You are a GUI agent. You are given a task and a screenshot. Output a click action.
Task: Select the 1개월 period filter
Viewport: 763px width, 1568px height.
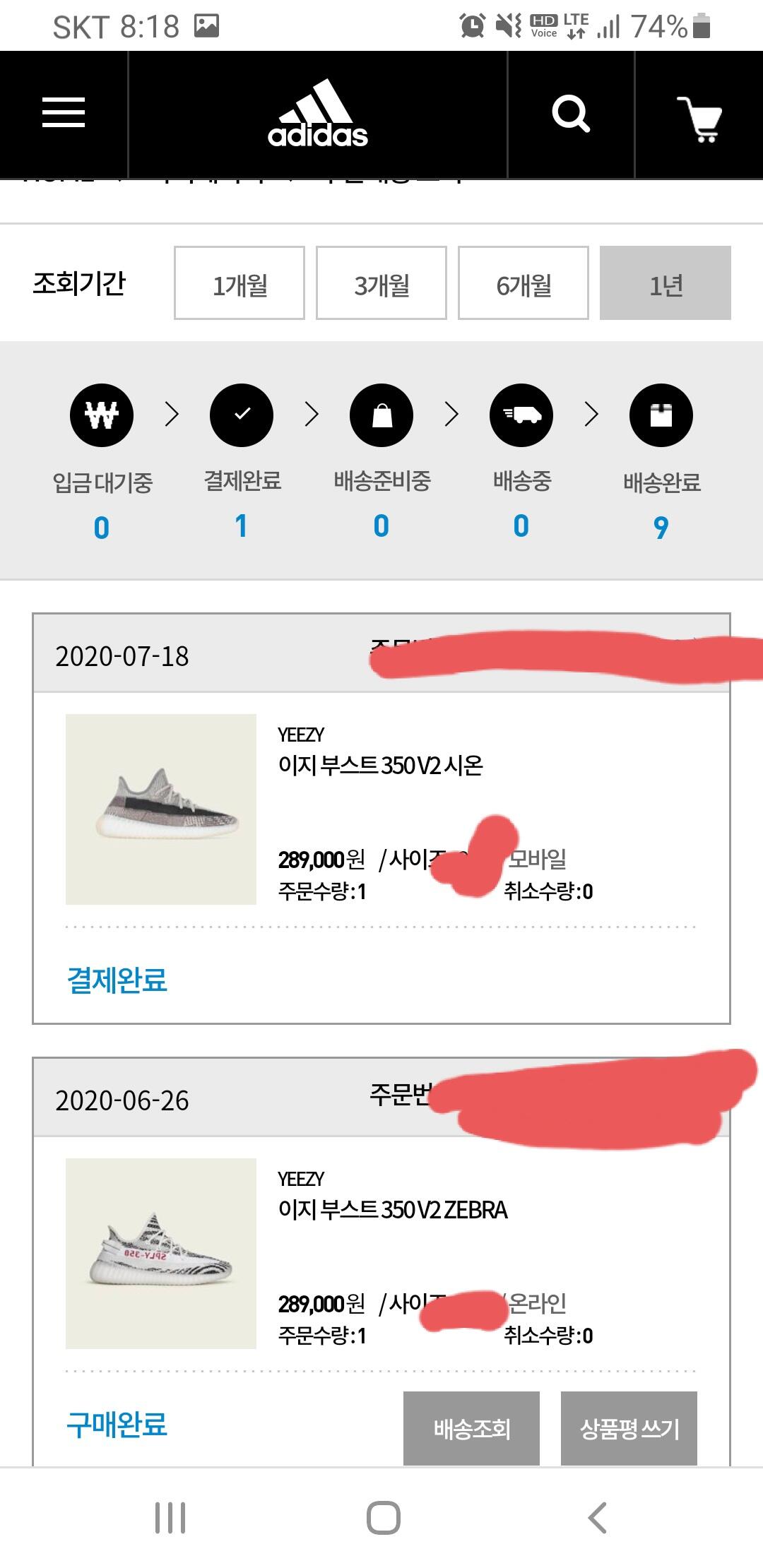pyautogui.click(x=239, y=283)
